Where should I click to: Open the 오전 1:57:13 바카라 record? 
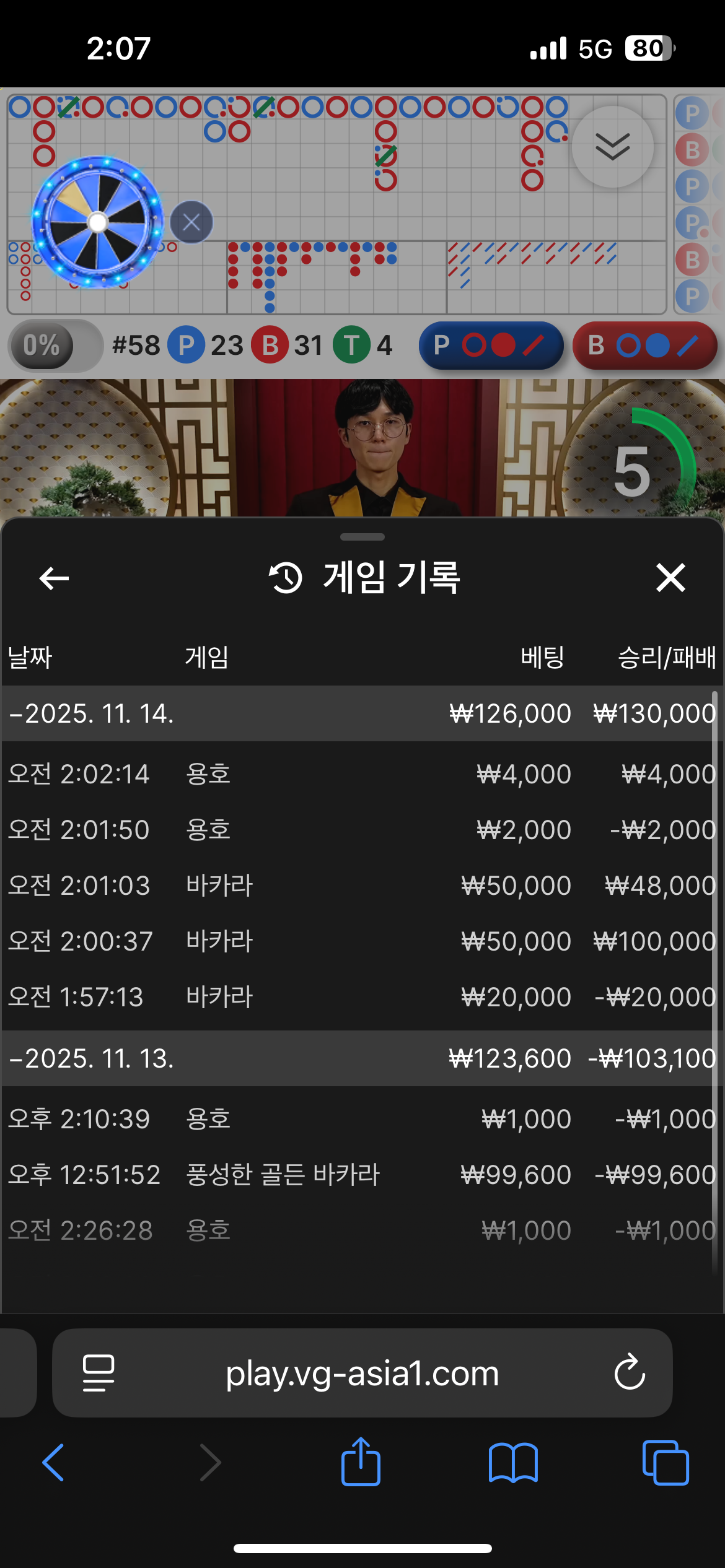362,997
